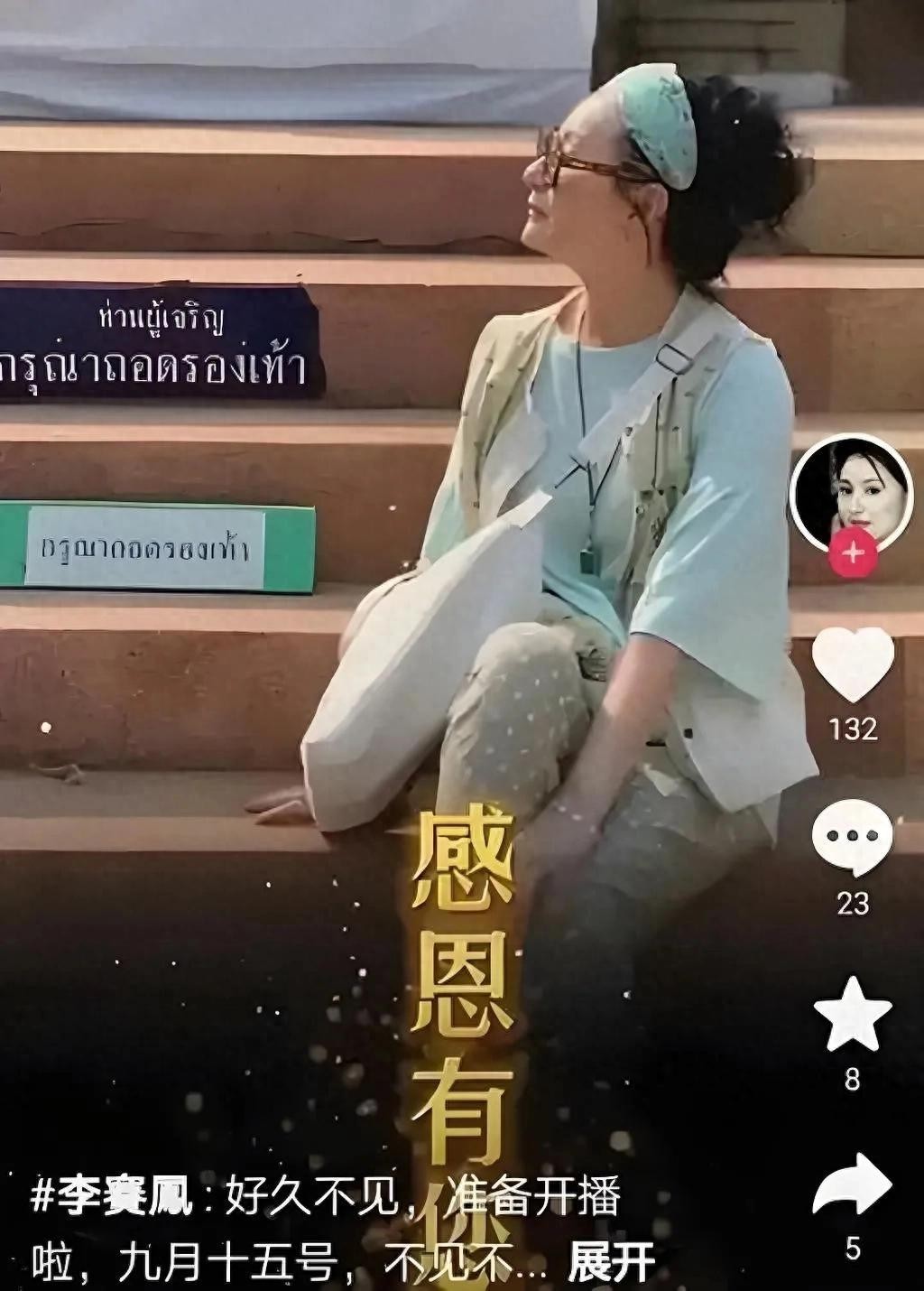Viewport: 924px width, 1291px height.
Task: Like this video with the heart
Action: 853,664
